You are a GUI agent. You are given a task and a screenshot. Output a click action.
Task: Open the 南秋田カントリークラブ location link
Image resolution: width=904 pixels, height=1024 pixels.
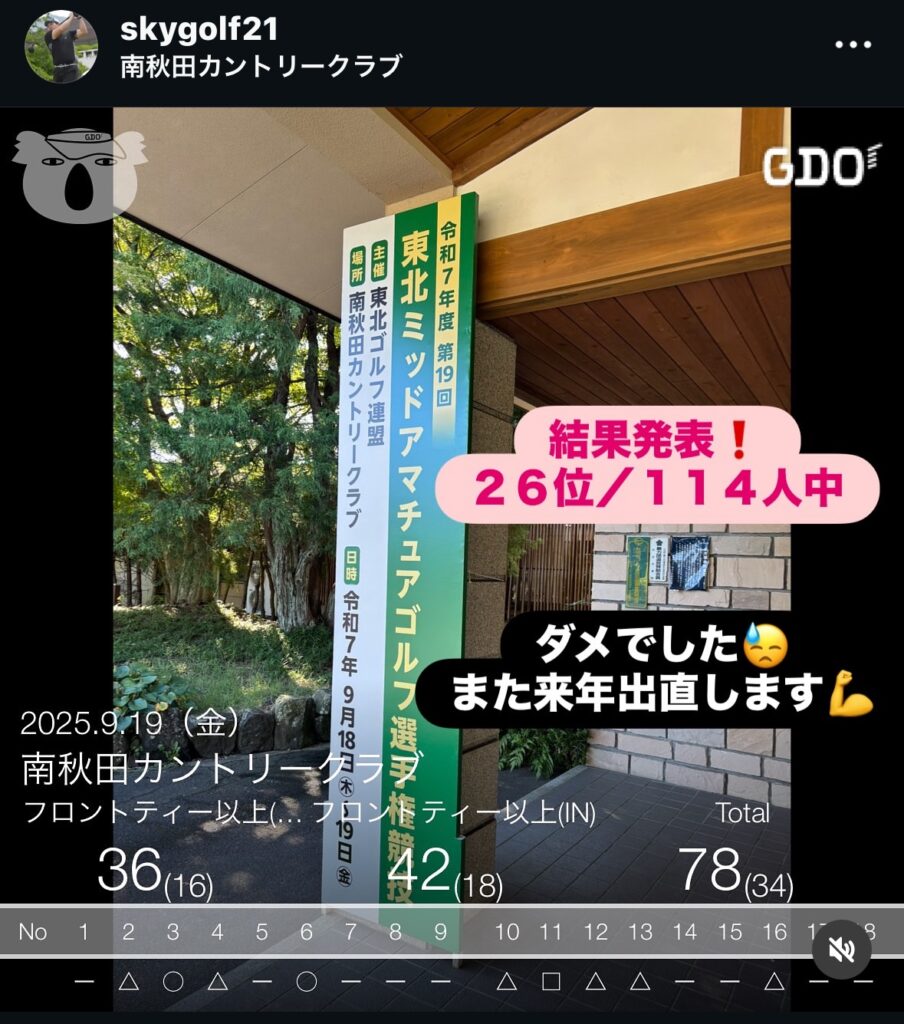260,66
